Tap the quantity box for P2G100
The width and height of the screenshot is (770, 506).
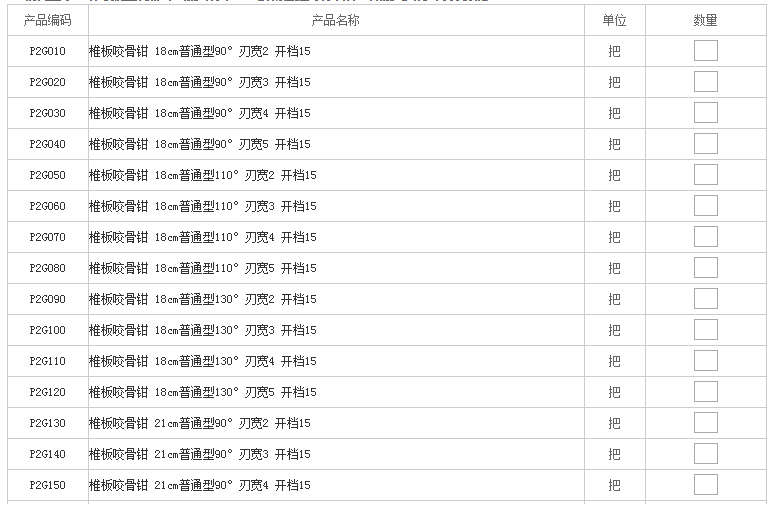[x=706, y=330]
